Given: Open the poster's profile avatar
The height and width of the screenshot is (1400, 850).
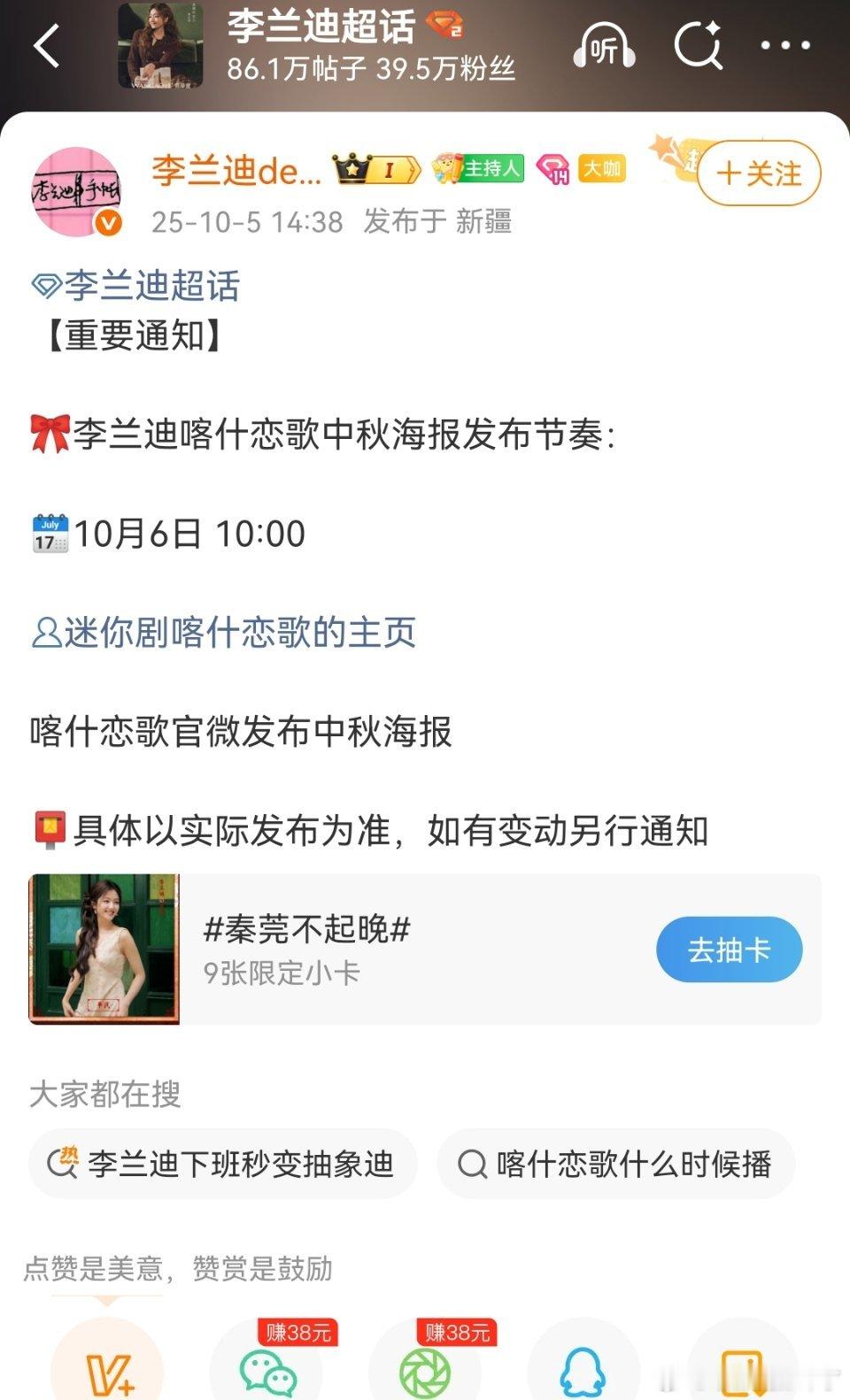Looking at the screenshot, I should click(77, 192).
